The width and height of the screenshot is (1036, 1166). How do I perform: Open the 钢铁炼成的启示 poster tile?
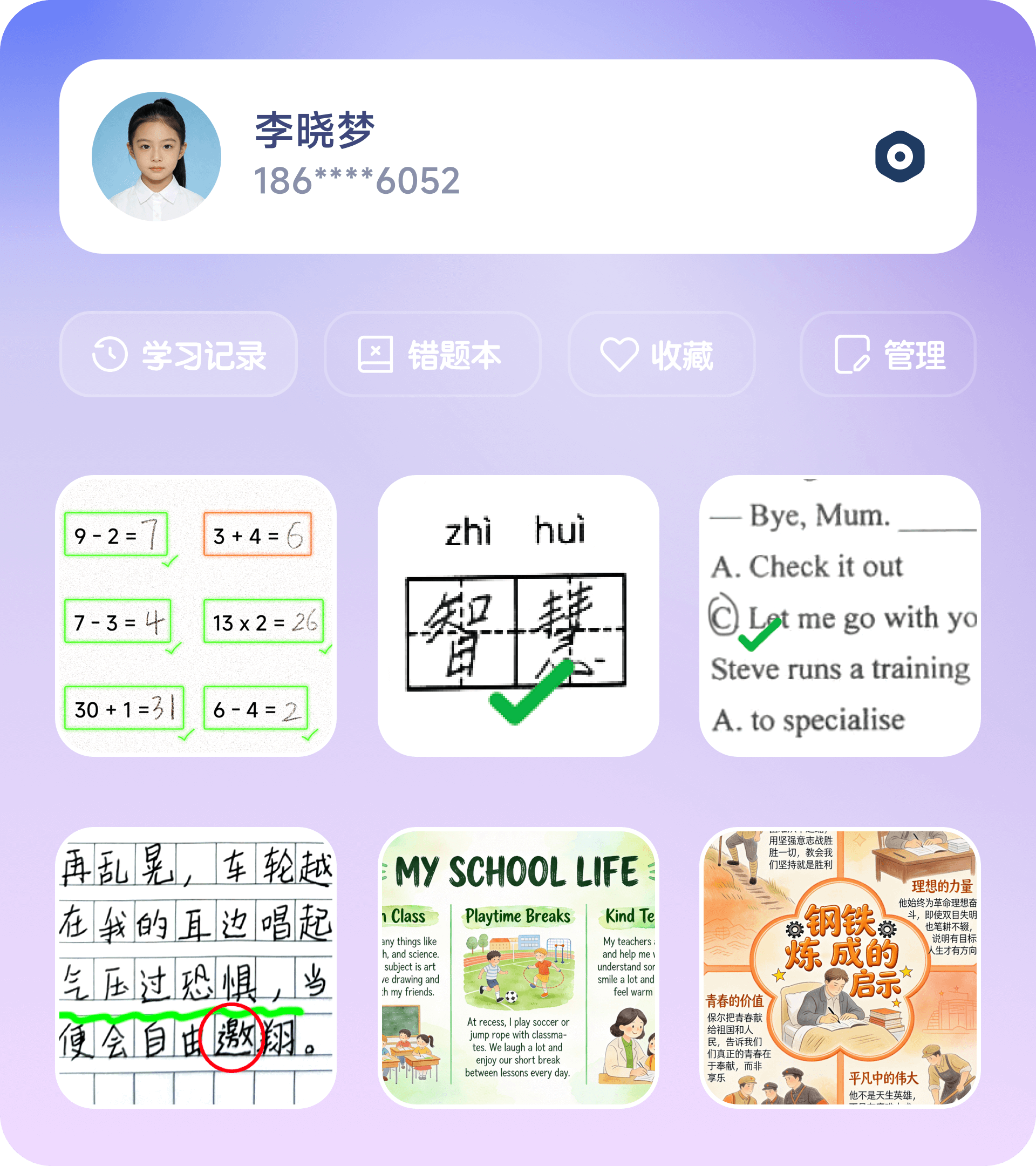[x=839, y=967]
